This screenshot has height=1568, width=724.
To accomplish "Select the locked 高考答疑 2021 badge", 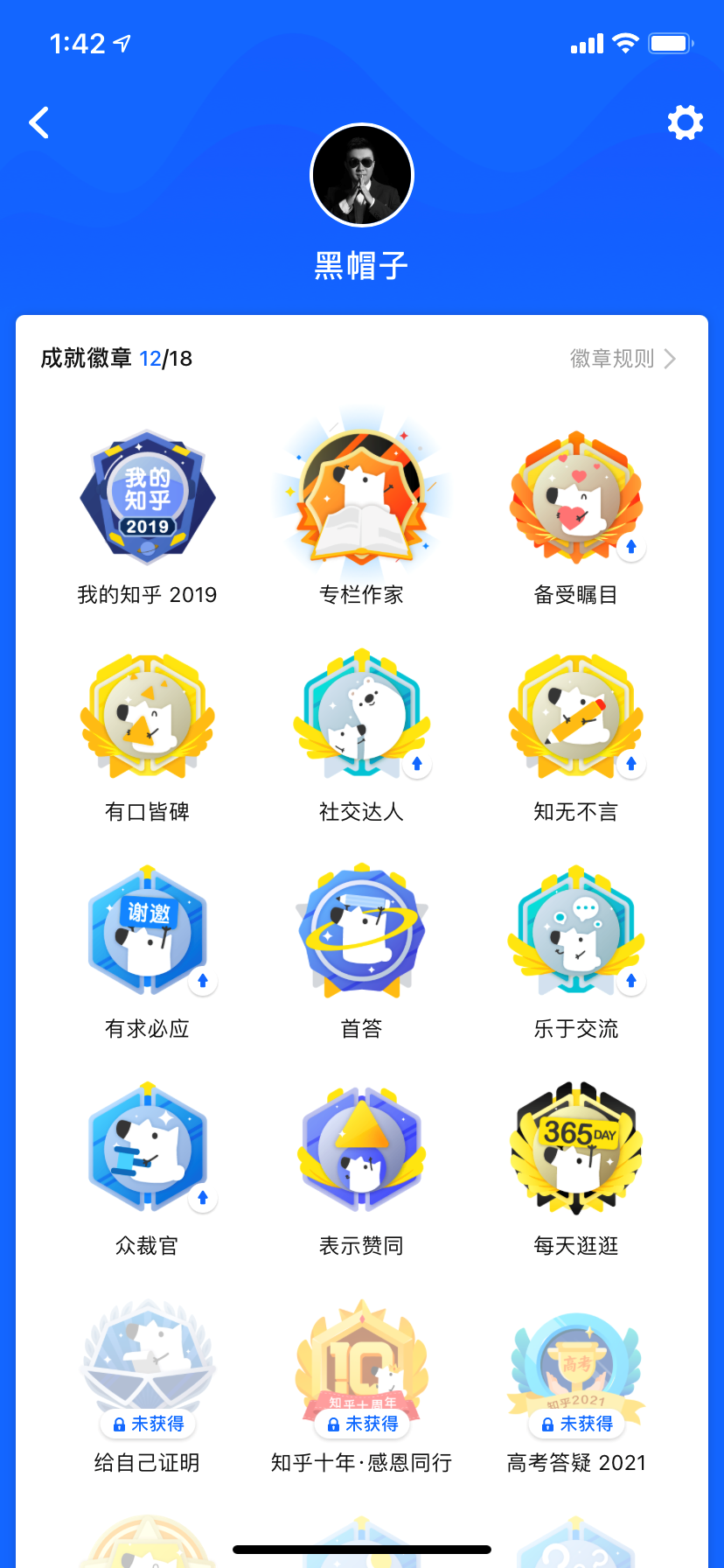I will point(576,1366).
